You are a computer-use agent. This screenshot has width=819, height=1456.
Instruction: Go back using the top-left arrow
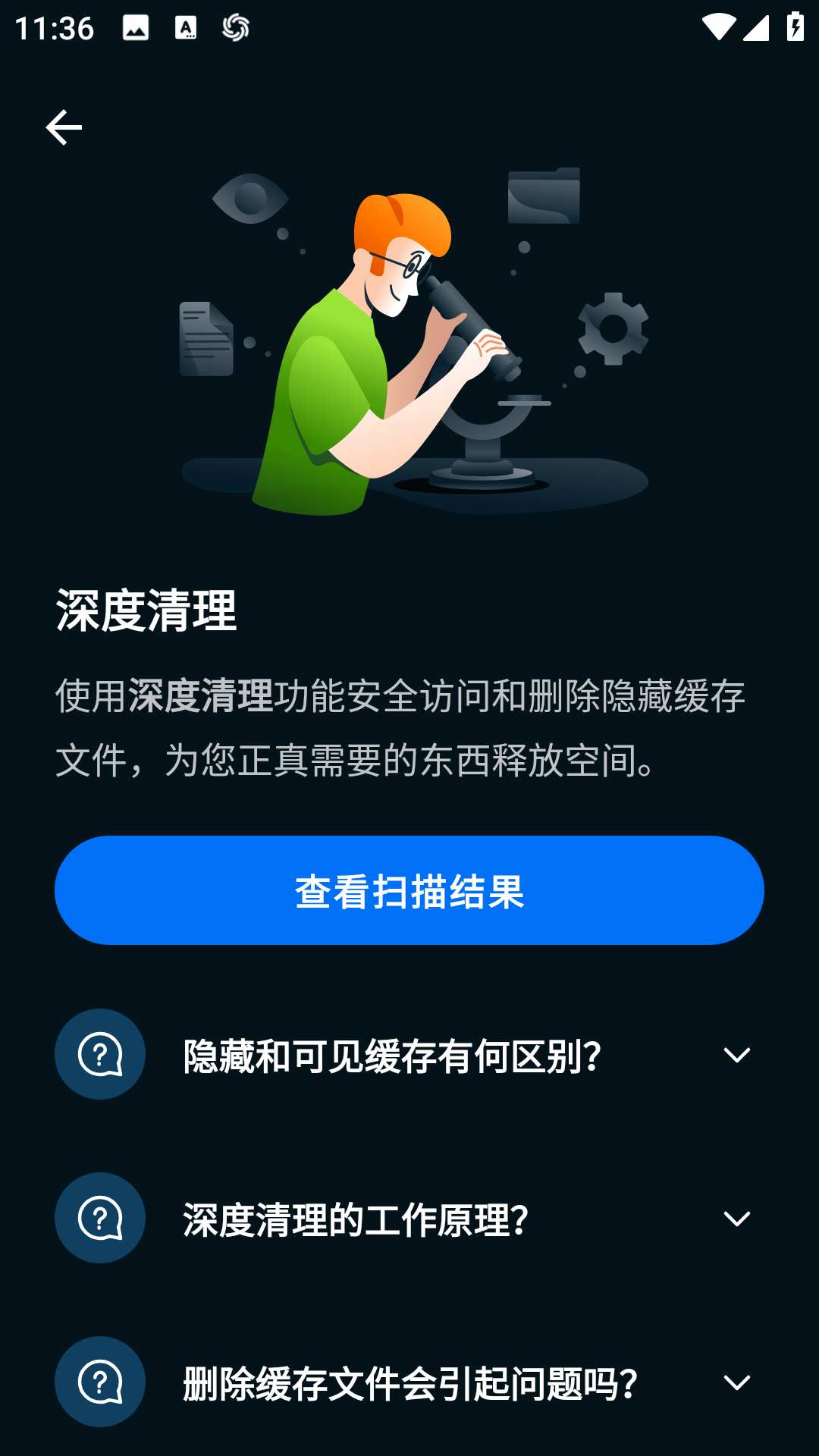point(64,127)
